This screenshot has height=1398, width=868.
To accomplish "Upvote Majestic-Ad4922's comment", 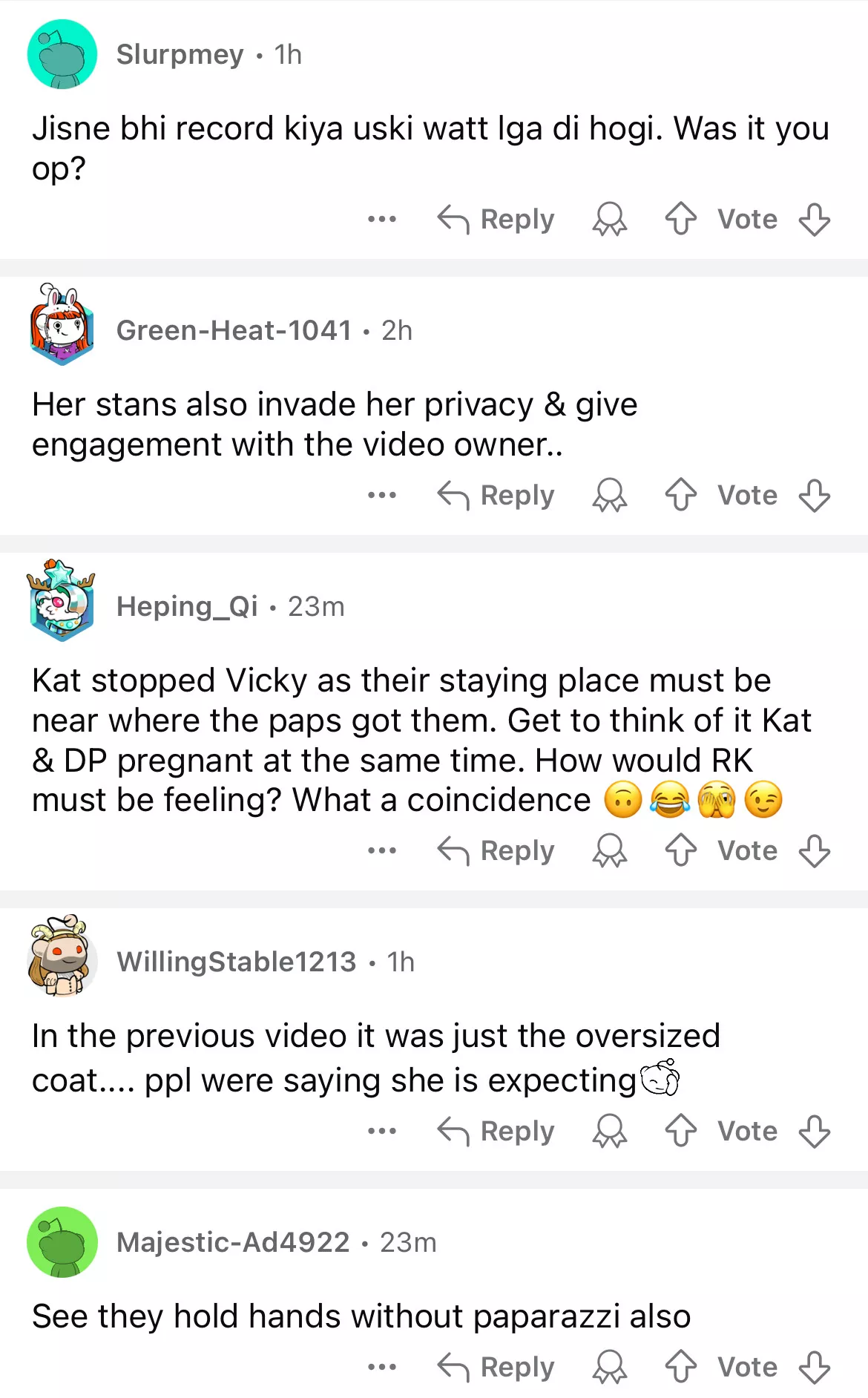I will 680,1368.
